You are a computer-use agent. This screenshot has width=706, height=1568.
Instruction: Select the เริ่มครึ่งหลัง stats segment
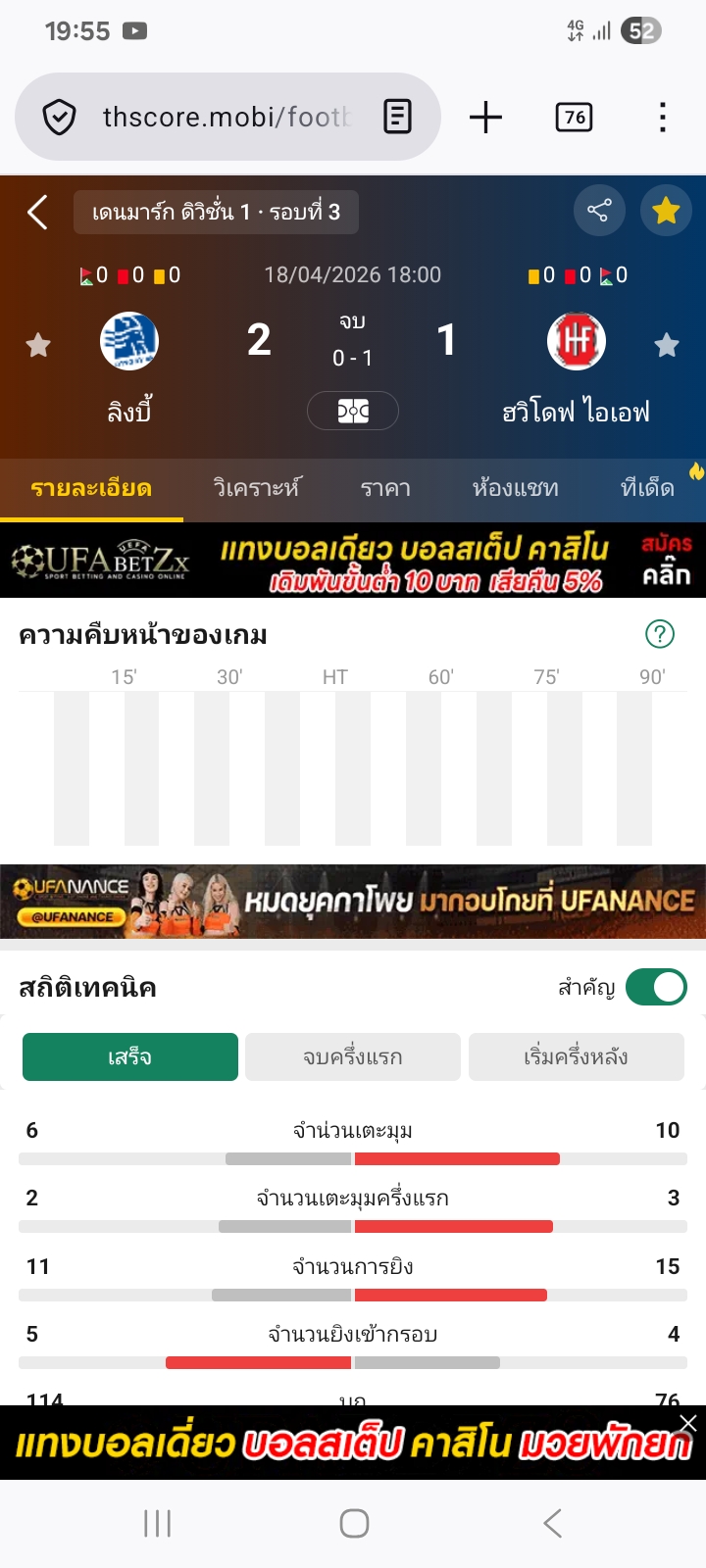tap(576, 1056)
